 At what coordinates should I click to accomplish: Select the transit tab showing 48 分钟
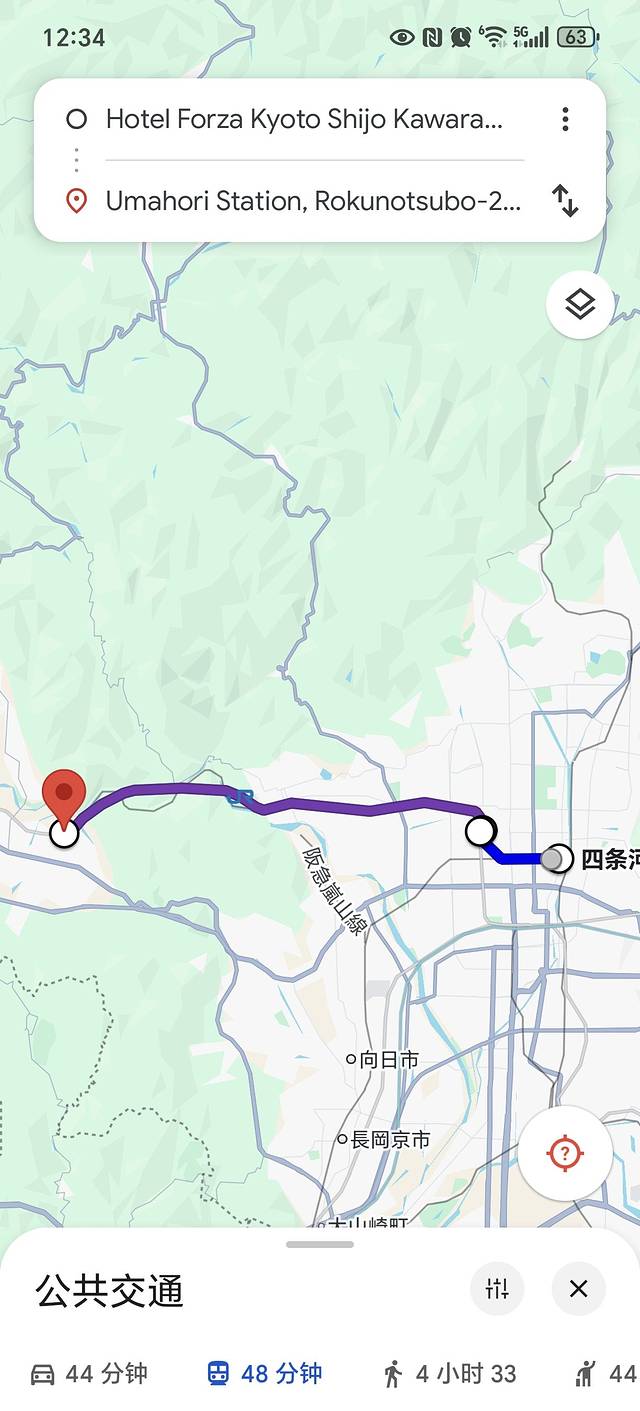pos(264,1374)
